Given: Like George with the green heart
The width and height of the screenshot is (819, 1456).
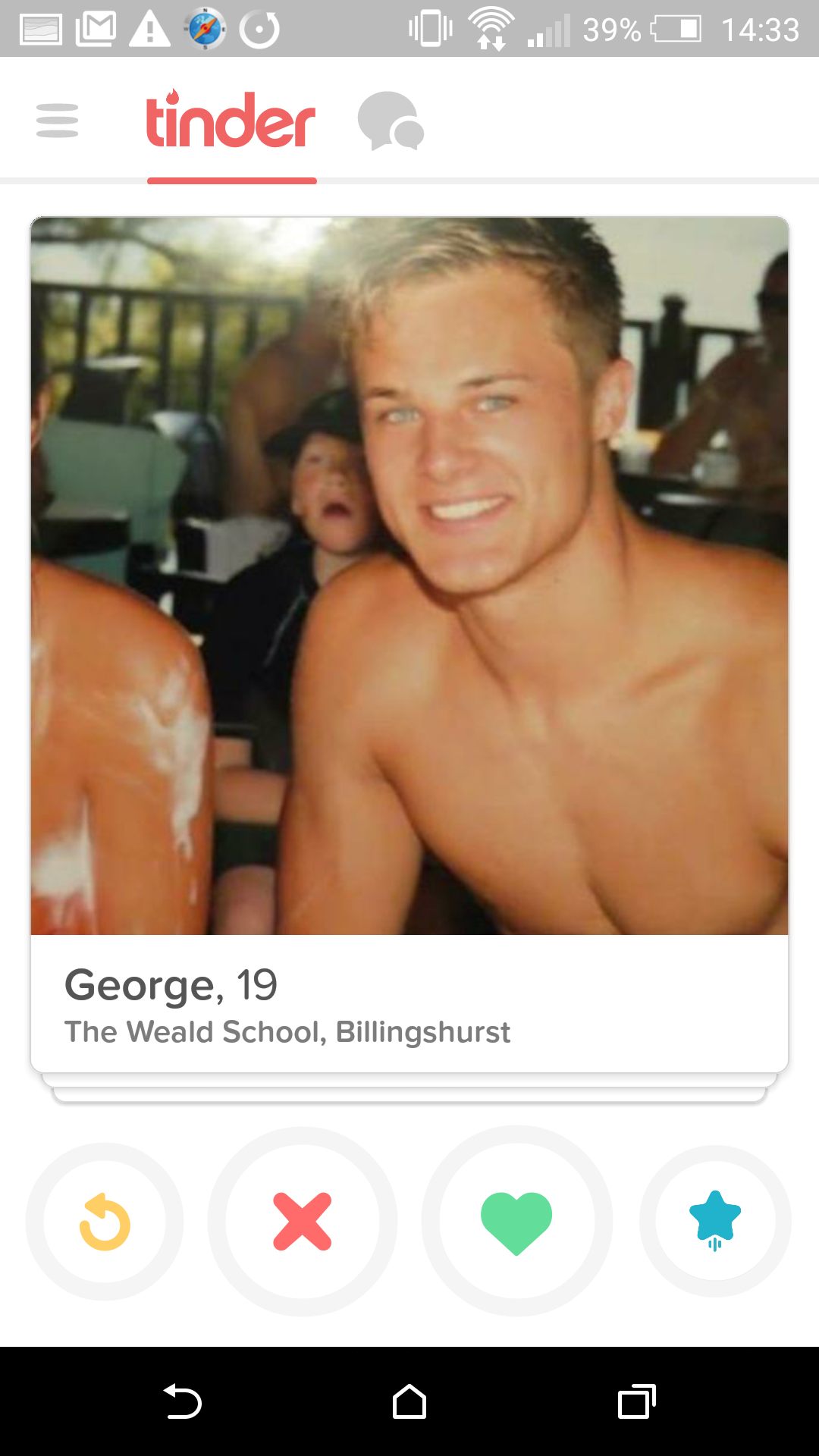Looking at the screenshot, I should (516, 1222).
